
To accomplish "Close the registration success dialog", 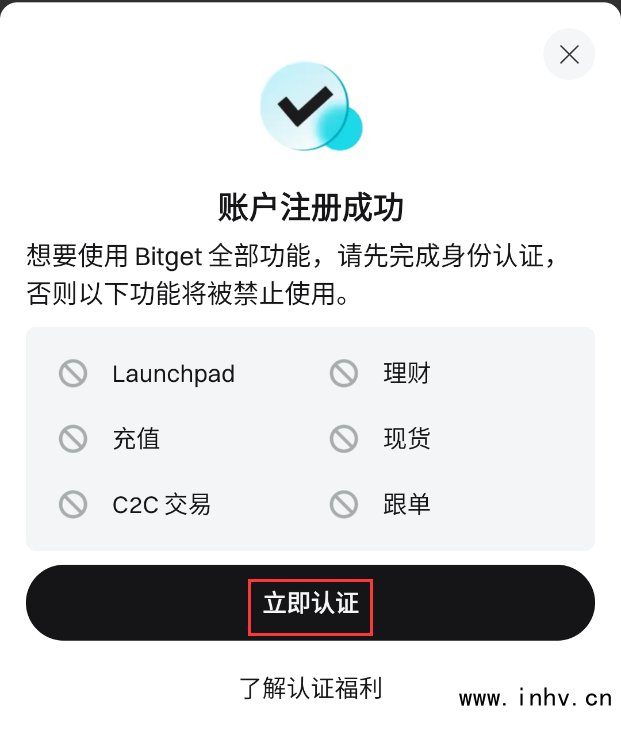I will pos(569,55).
